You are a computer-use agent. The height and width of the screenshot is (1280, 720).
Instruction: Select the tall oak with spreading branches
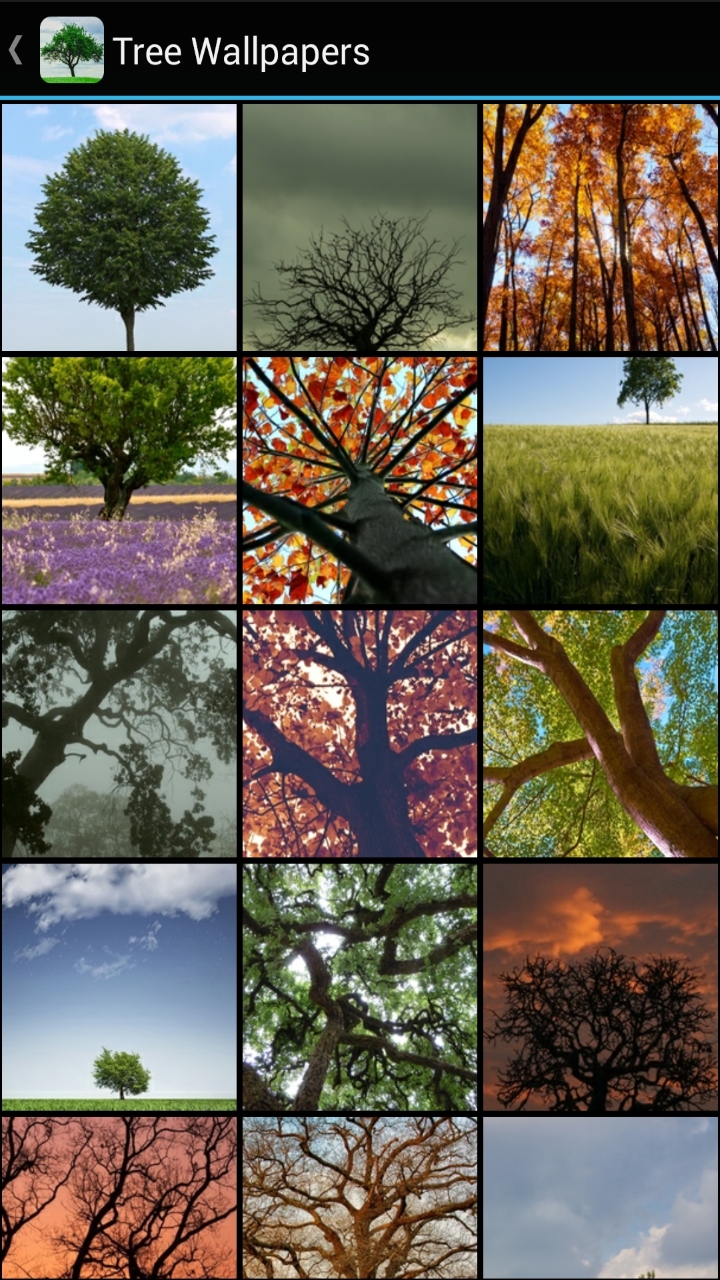click(360, 1200)
